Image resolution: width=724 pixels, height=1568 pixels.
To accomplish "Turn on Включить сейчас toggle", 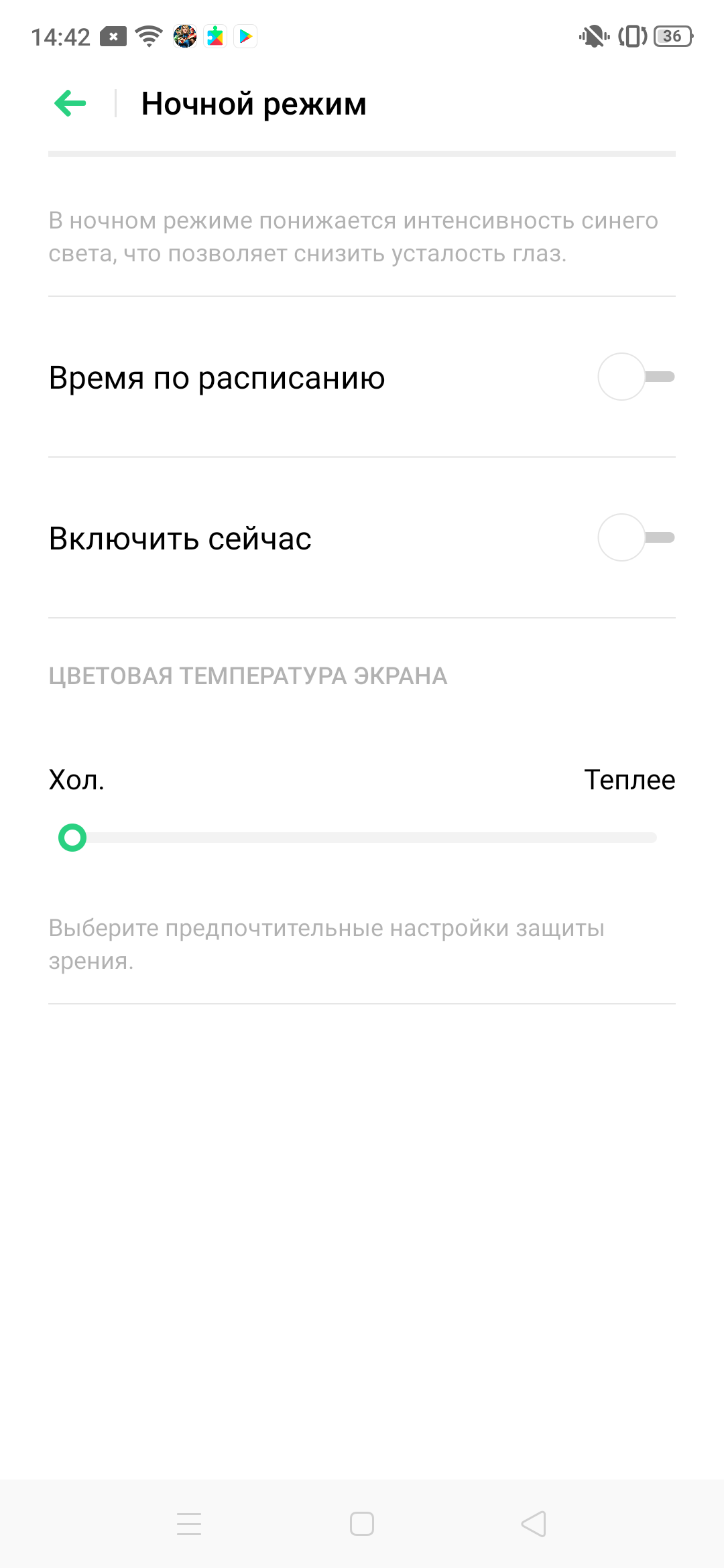I will click(636, 537).
